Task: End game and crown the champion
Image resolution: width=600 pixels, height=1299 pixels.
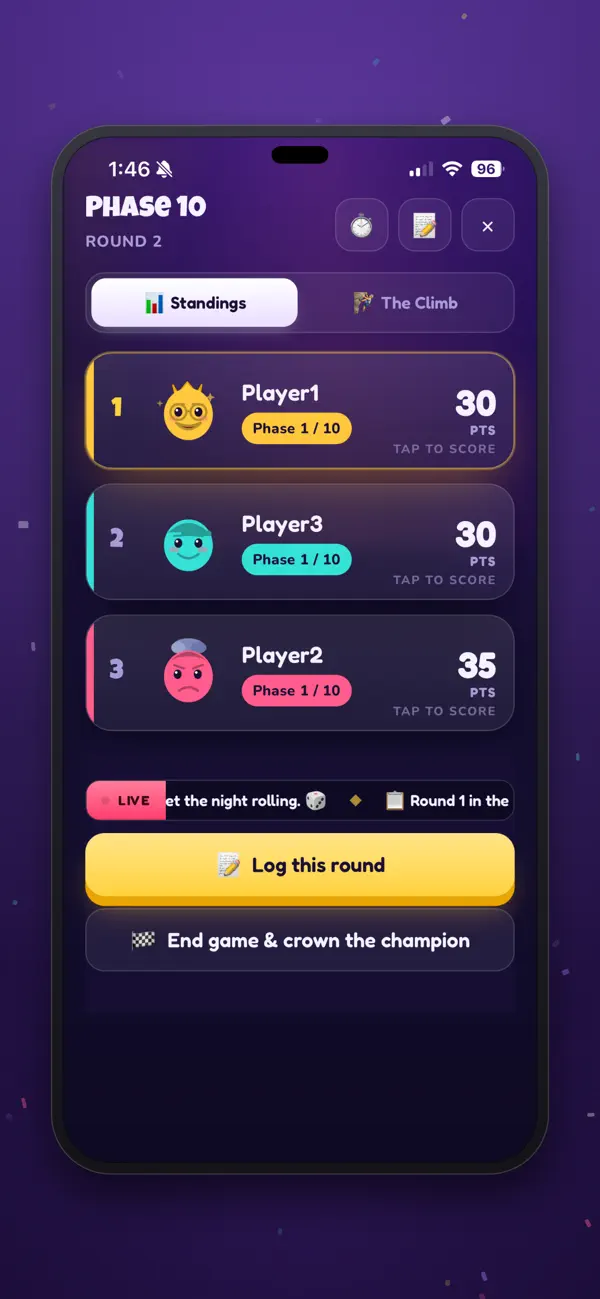Action: pyautogui.click(x=300, y=940)
